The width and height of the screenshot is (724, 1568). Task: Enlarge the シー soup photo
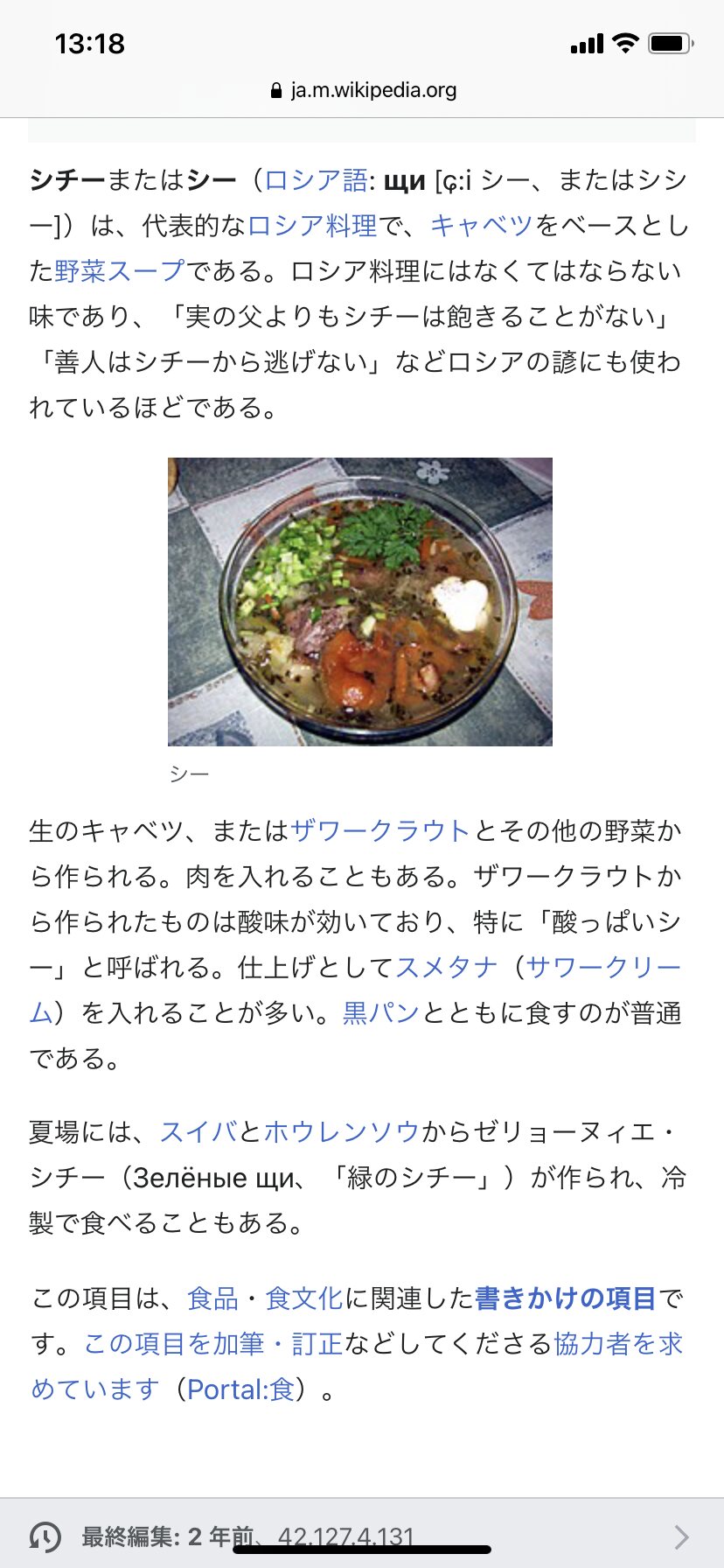pos(360,601)
